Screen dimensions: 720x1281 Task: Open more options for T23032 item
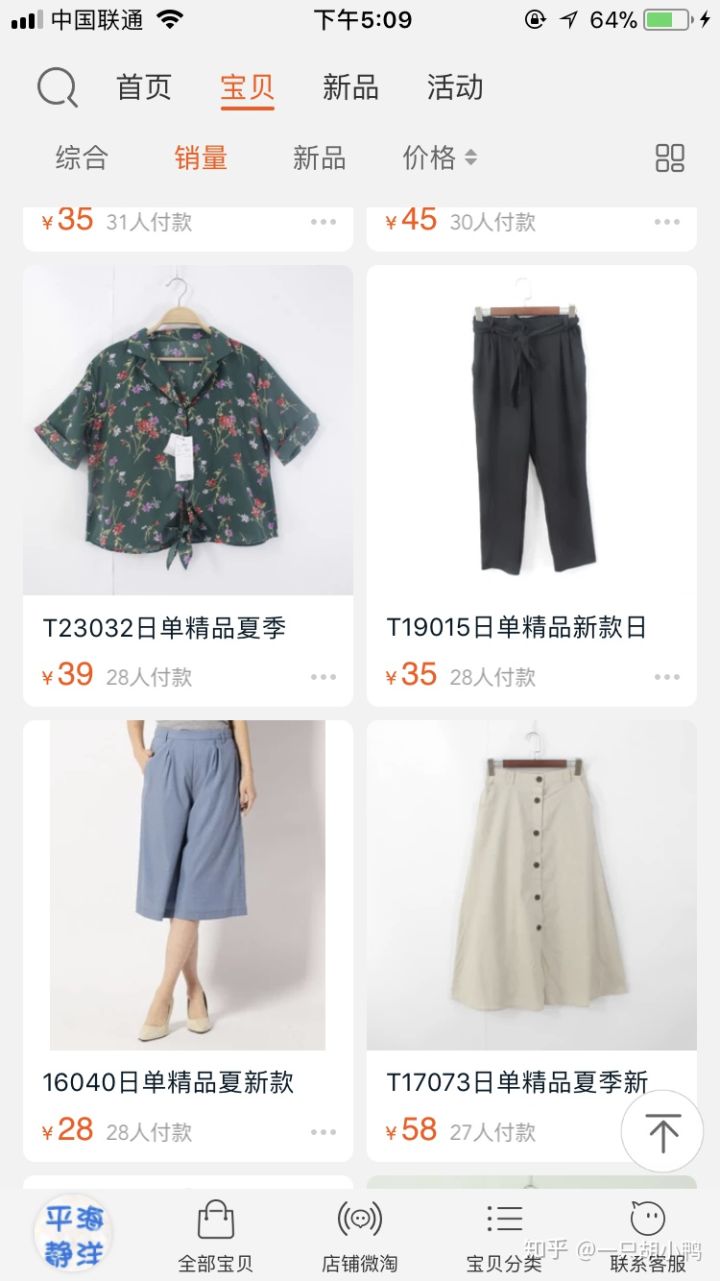point(323,677)
